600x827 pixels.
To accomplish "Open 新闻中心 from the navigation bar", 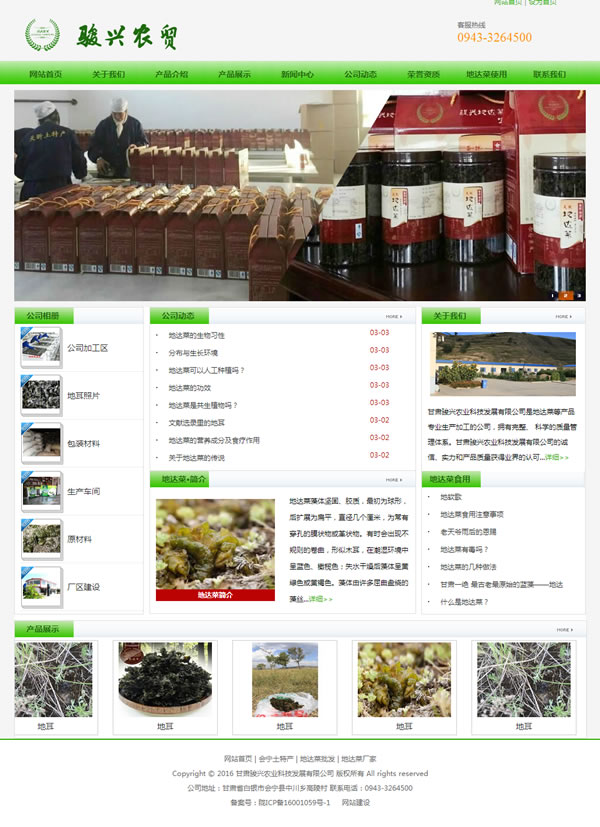I will tap(297, 74).
